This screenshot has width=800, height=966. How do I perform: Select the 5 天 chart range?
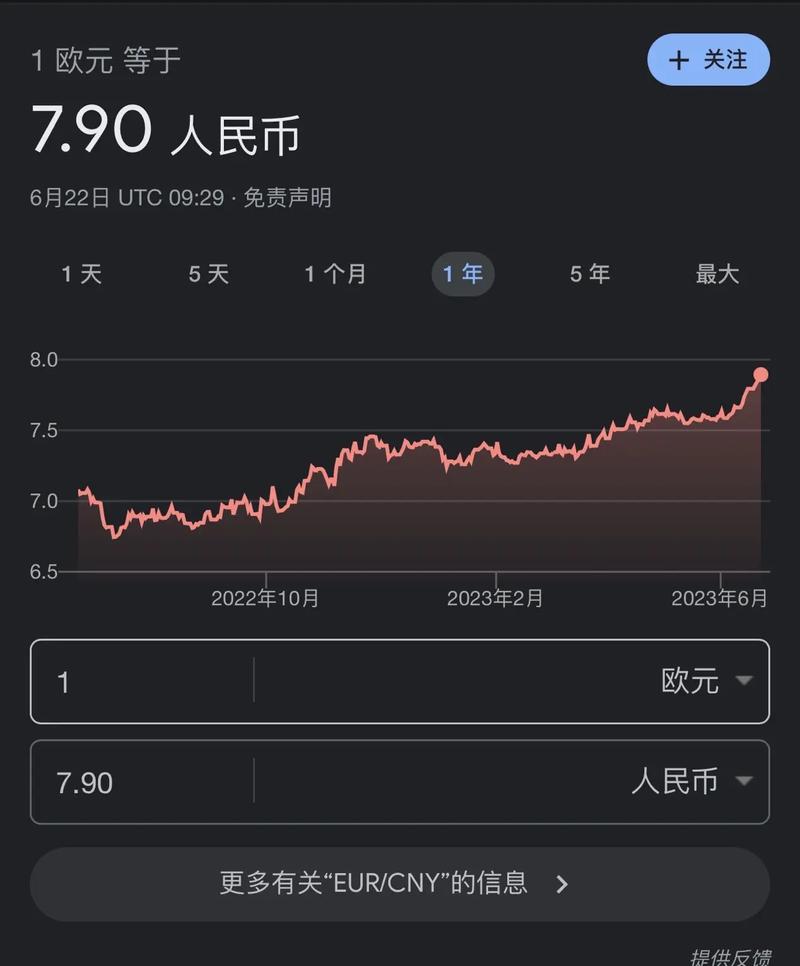click(209, 274)
